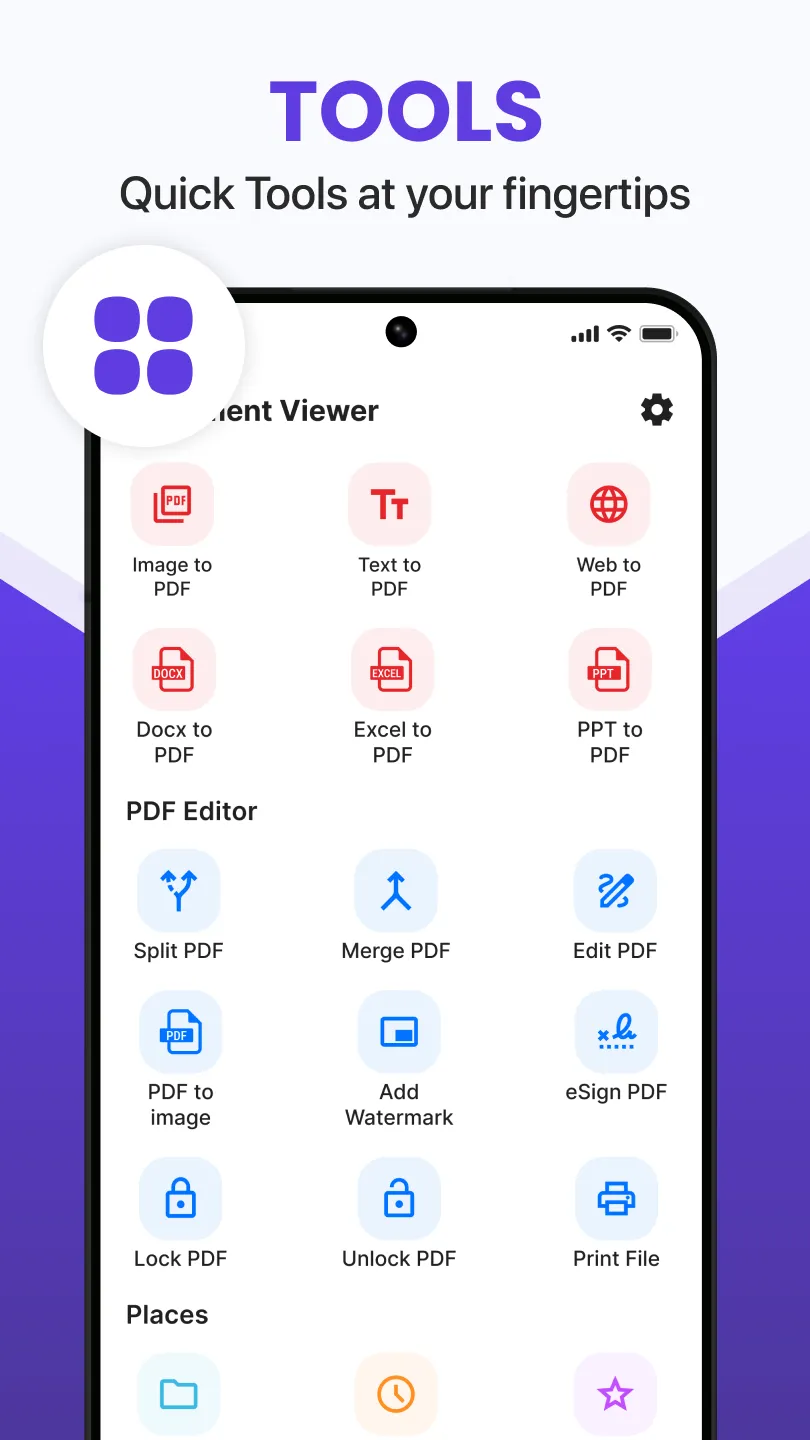Image resolution: width=810 pixels, height=1440 pixels.
Task: Select the Text to PDF tool
Action: pos(390,505)
